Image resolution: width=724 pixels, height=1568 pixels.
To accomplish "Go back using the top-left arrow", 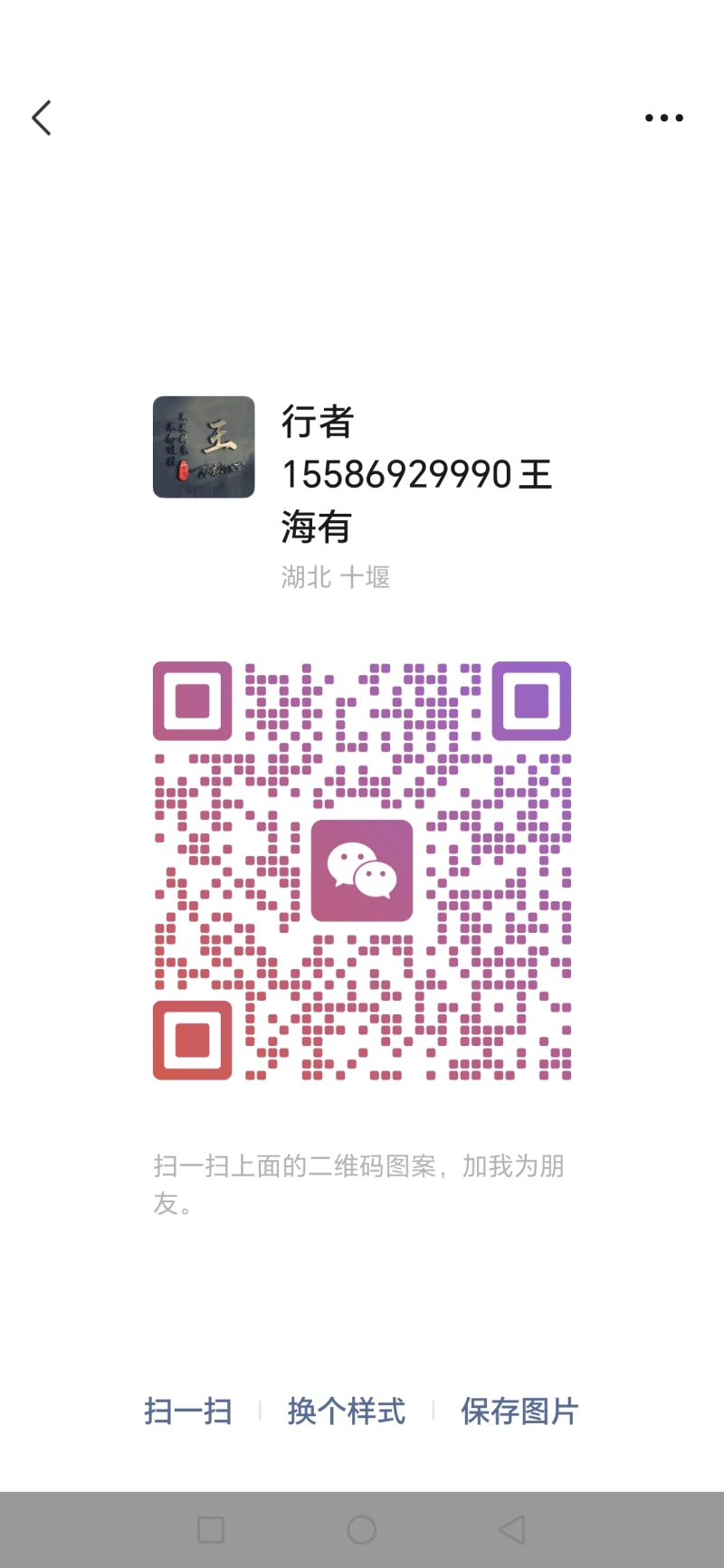I will click(42, 118).
